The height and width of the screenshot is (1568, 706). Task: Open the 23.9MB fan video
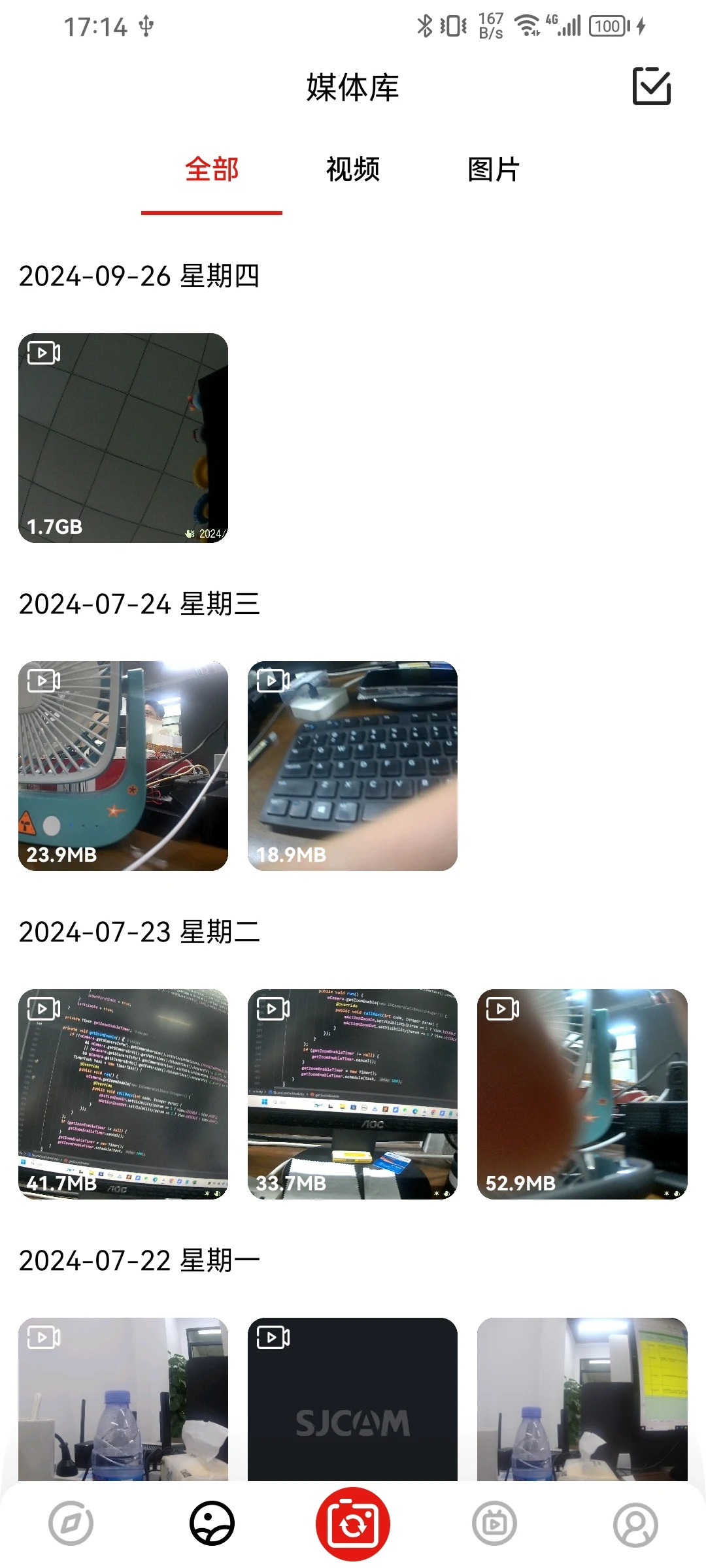124,766
